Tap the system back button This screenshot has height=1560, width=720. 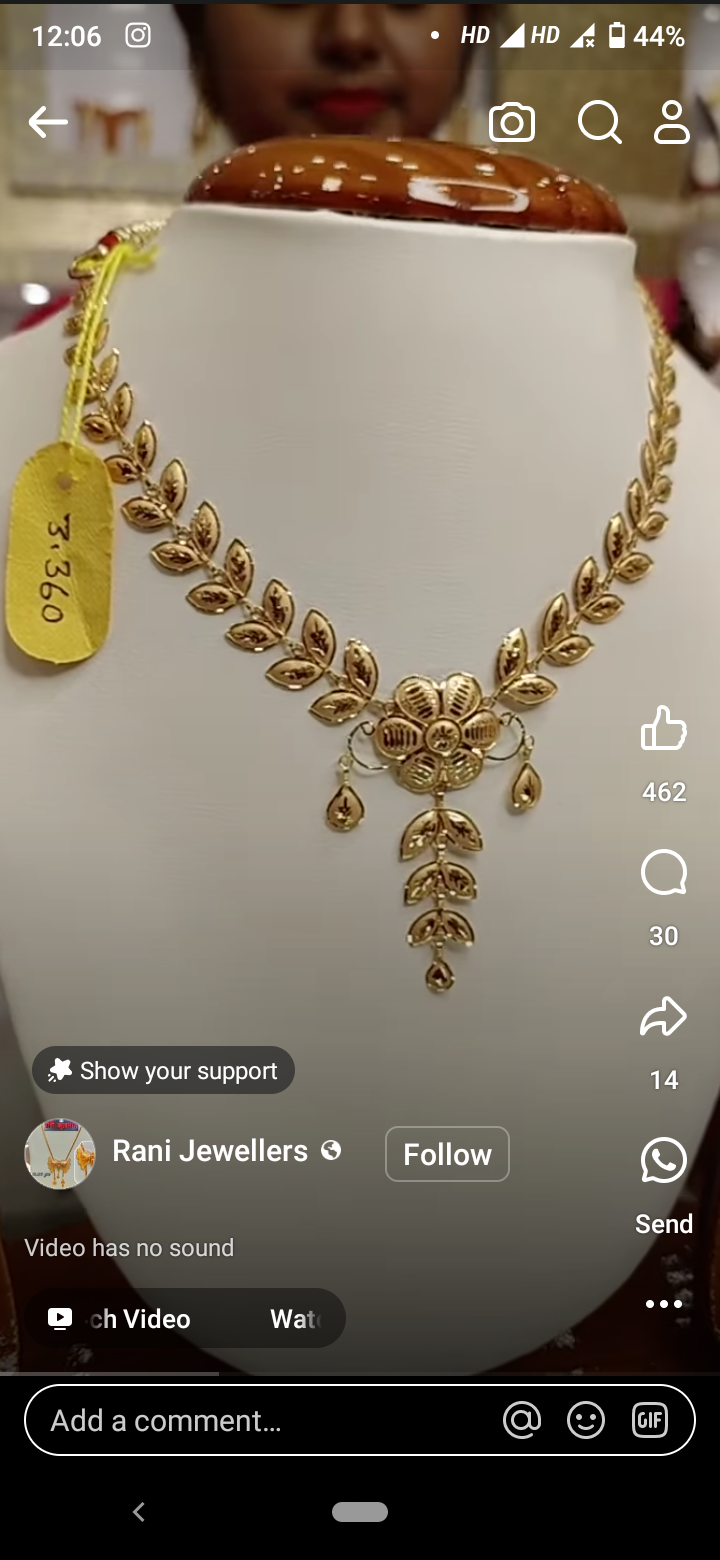[x=140, y=1512]
